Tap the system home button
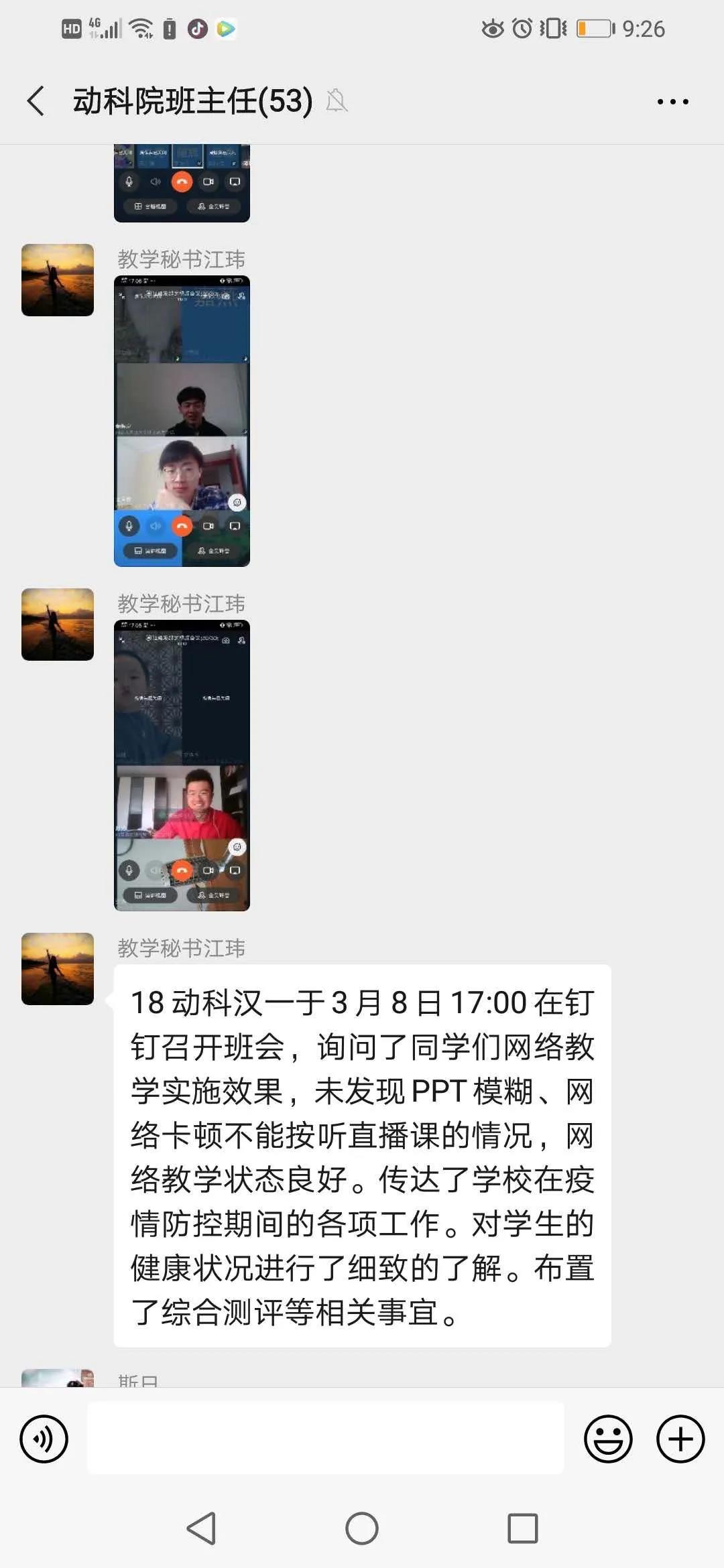This screenshot has height=1568, width=724. tap(362, 1528)
